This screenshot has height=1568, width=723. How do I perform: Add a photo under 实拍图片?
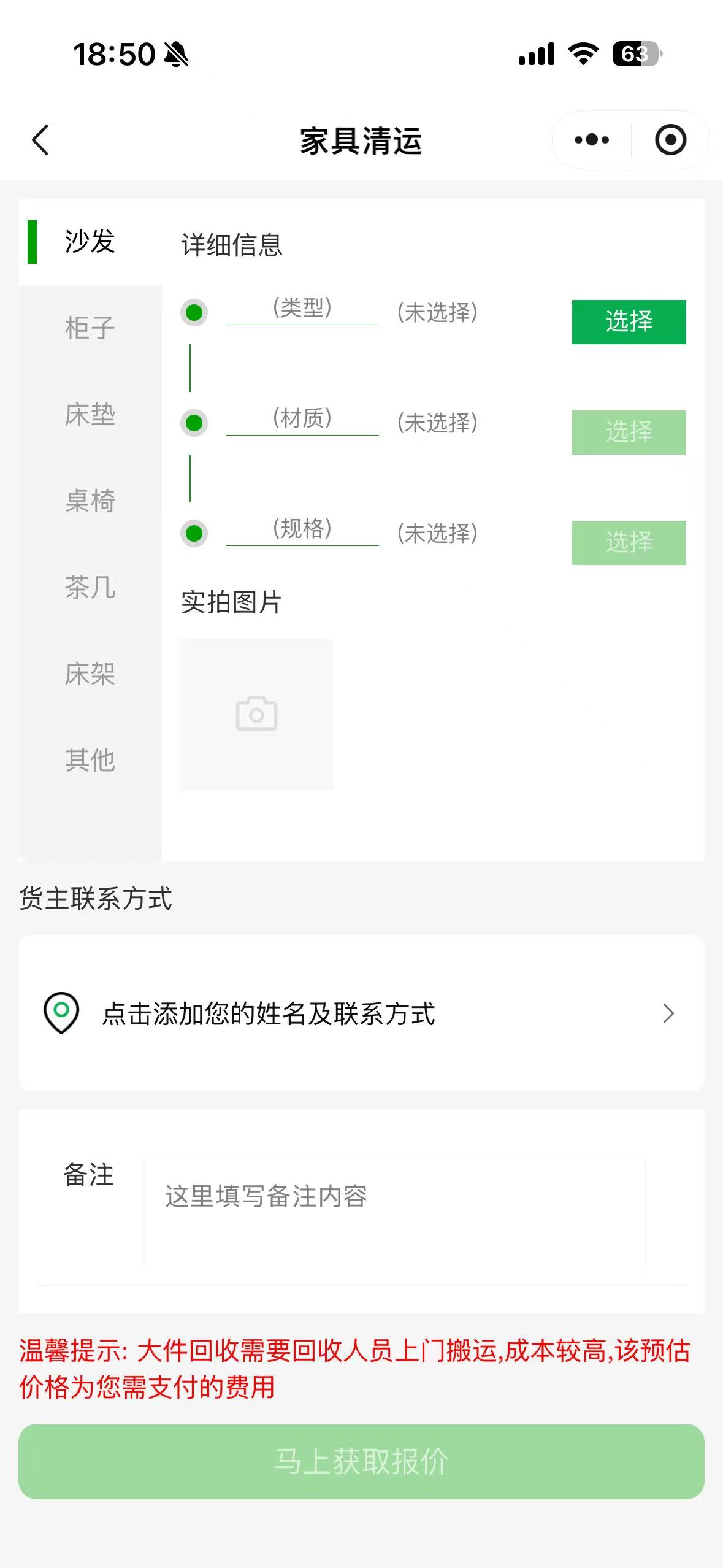point(256,715)
